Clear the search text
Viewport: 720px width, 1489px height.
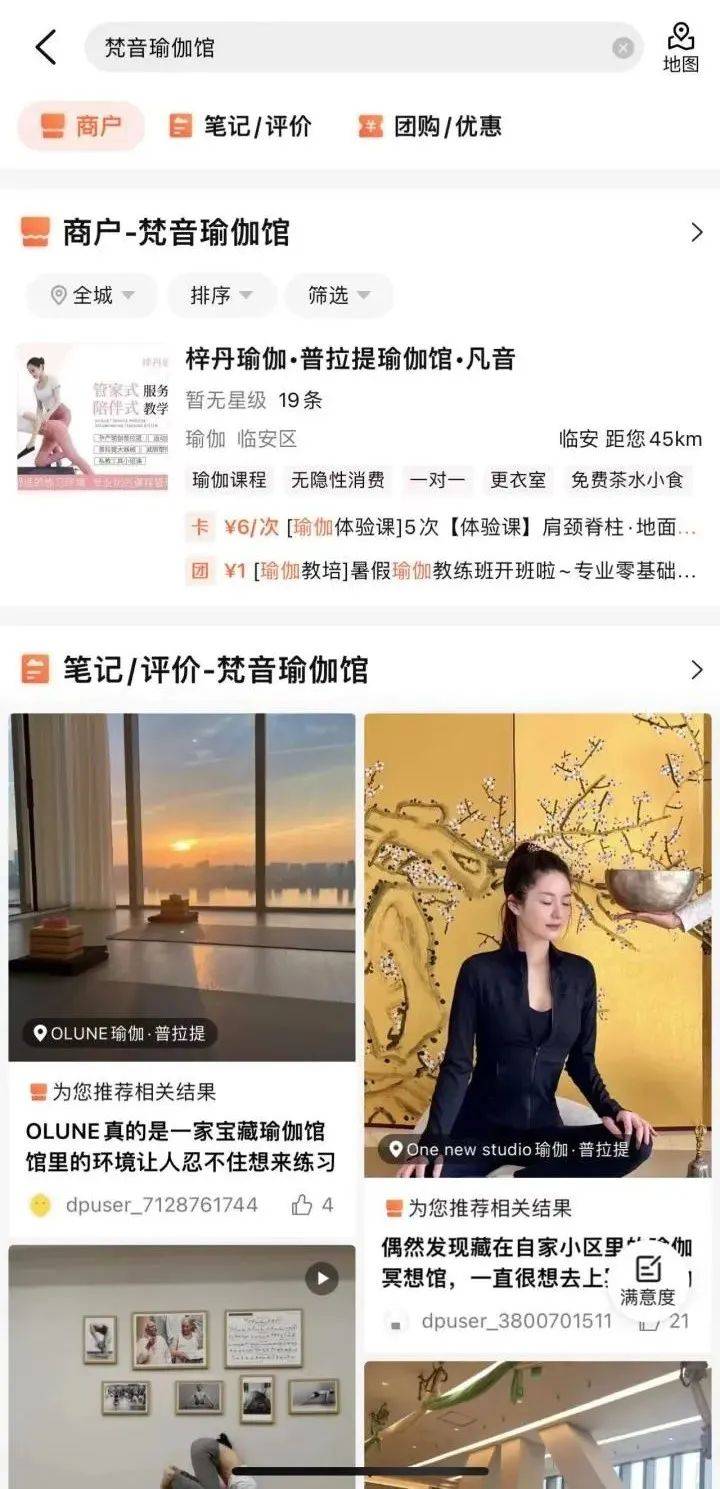[623, 48]
